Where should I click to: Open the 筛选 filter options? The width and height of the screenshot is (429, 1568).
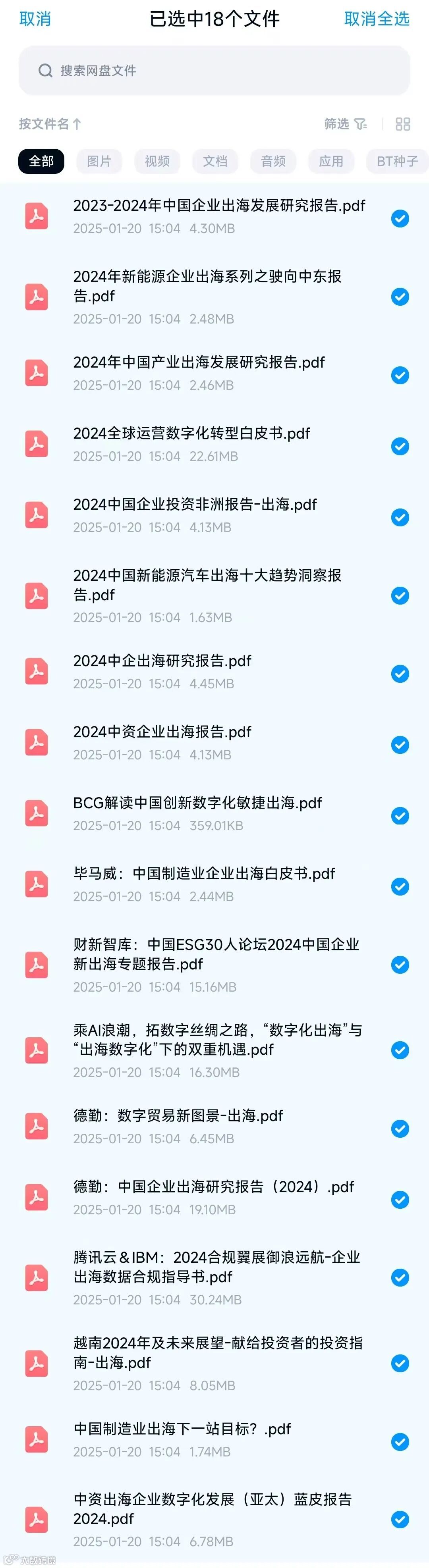pos(346,124)
